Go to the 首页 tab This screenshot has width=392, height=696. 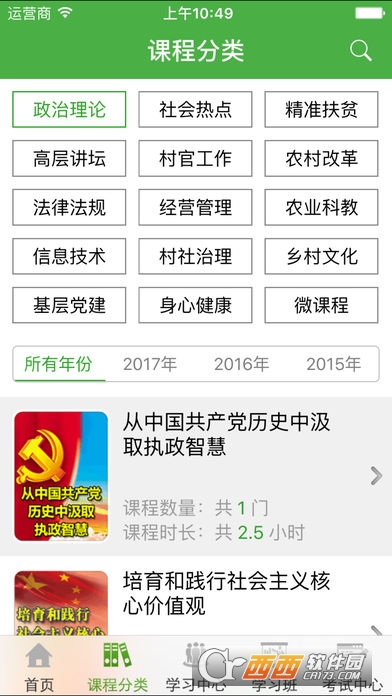click(x=39, y=666)
